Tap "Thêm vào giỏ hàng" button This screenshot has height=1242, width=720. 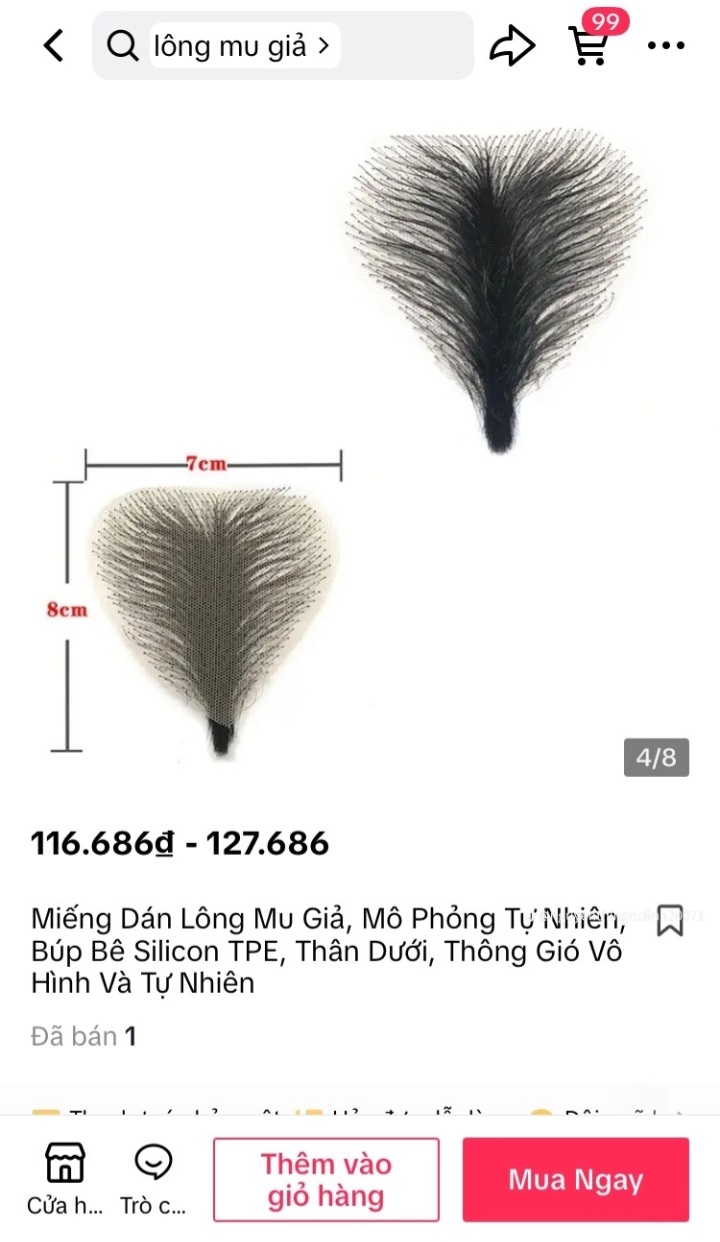click(x=326, y=1180)
